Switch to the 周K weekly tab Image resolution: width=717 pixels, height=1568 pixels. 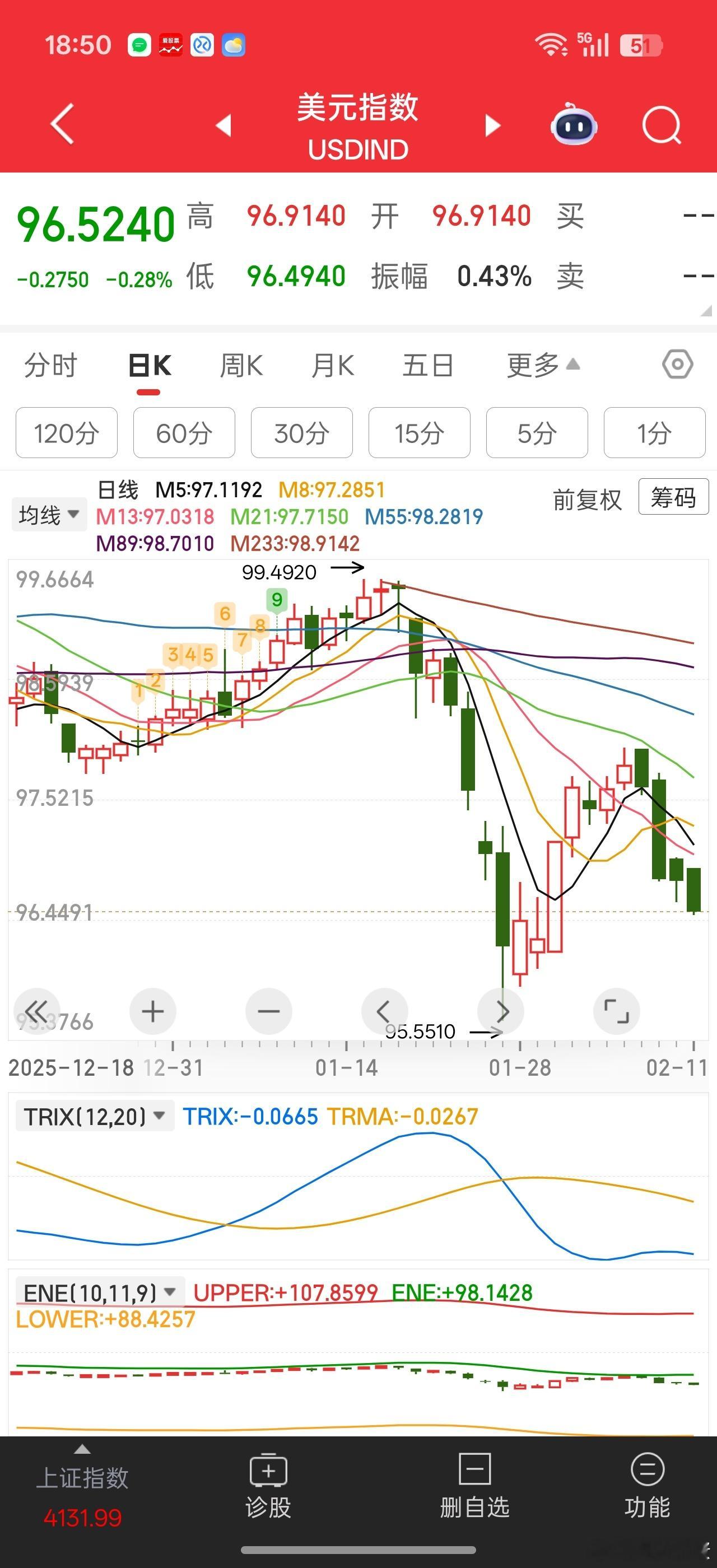pyautogui.click(x=241, y=364)
